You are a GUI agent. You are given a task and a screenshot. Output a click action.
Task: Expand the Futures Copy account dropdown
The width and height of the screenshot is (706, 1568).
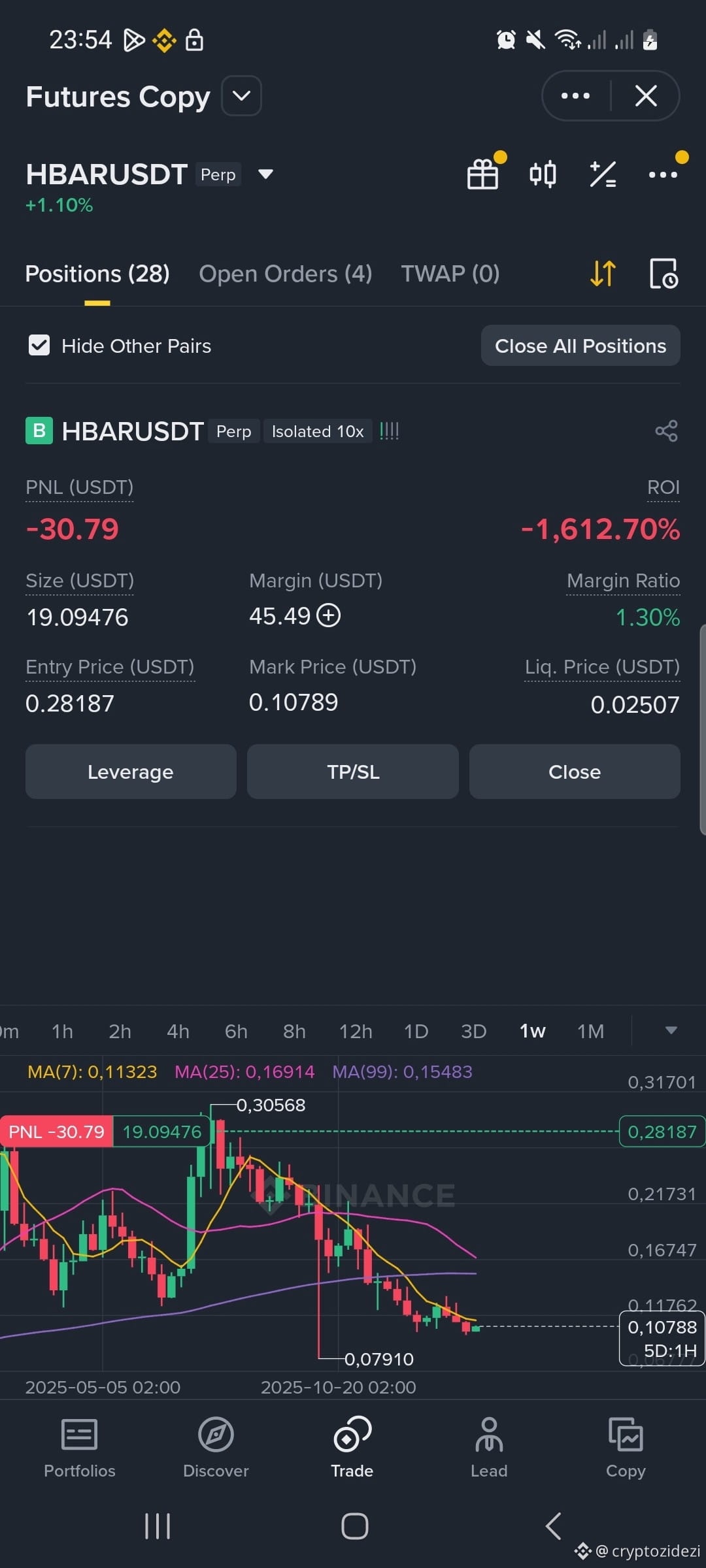pyautogui.click(x=240, y=95)
